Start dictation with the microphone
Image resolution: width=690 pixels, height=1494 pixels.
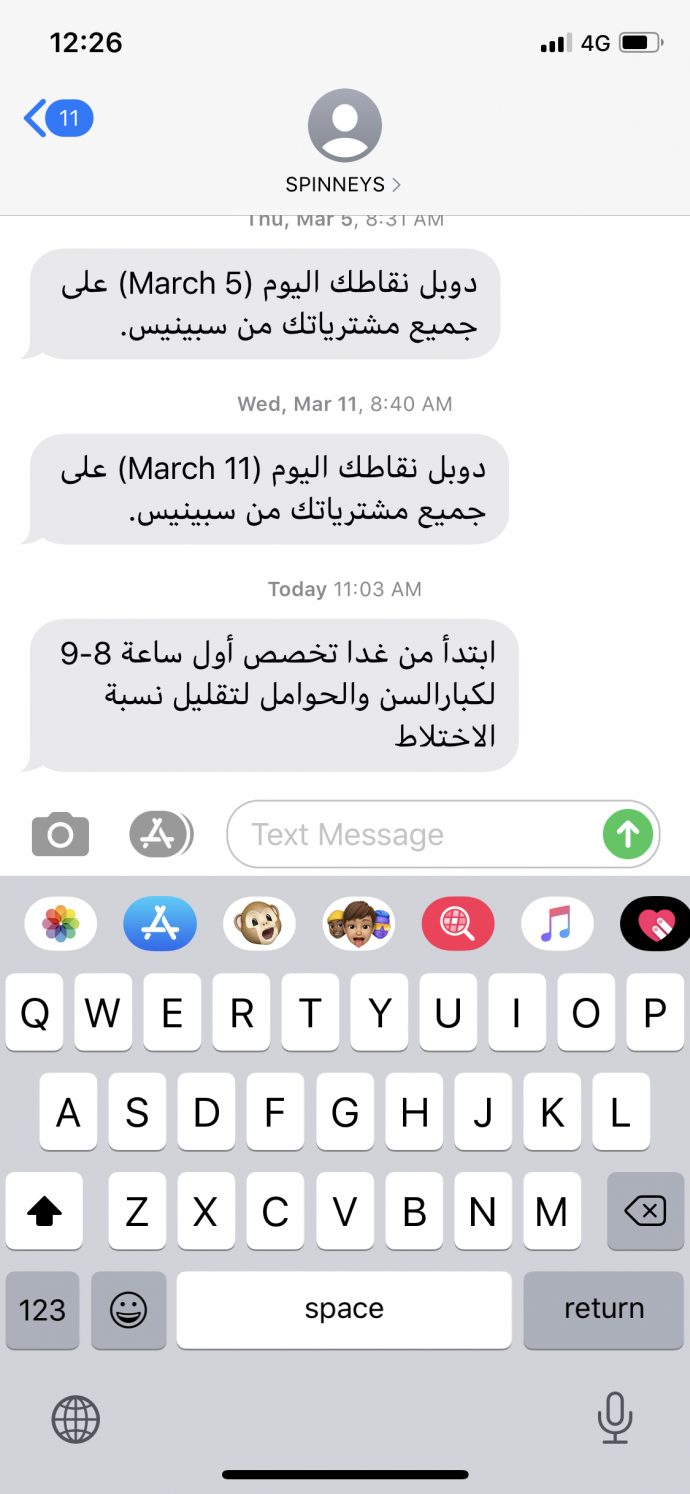point(614,1418)
